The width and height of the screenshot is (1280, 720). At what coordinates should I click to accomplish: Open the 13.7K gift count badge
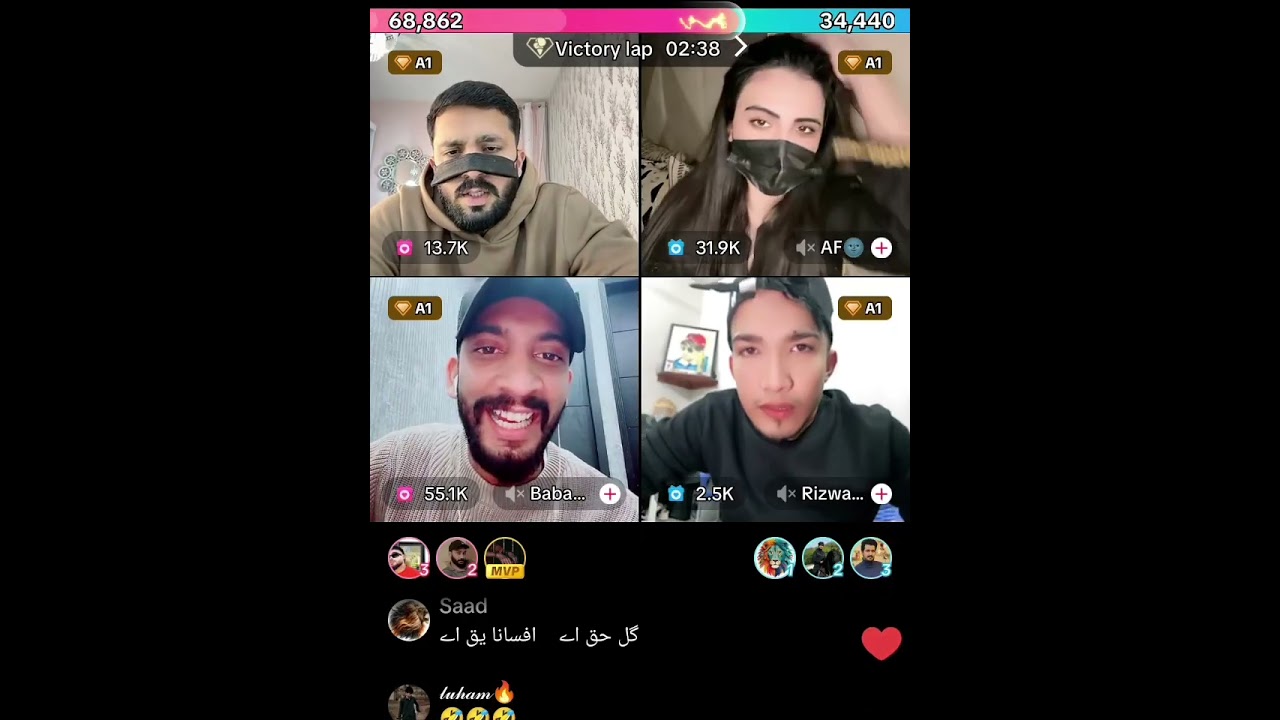(x=432, y=248)
